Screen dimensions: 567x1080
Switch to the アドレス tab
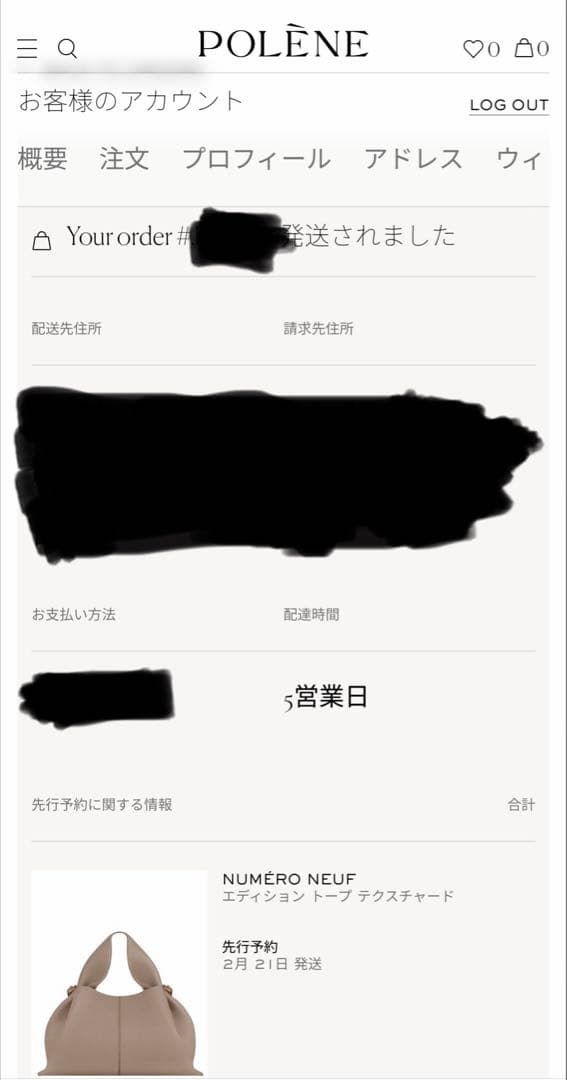point(413,158)
